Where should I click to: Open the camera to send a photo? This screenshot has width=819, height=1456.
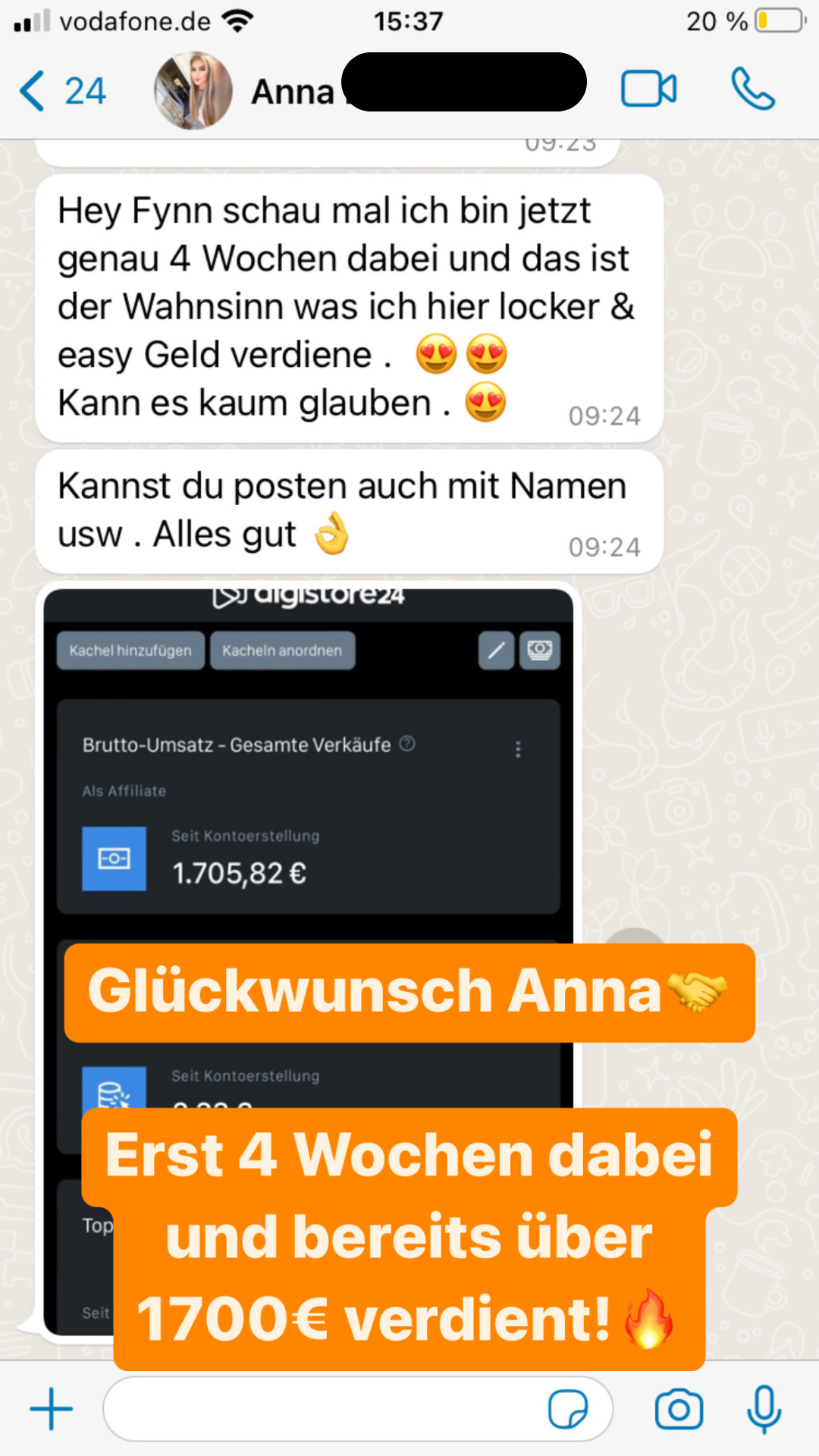point(679,1409)
